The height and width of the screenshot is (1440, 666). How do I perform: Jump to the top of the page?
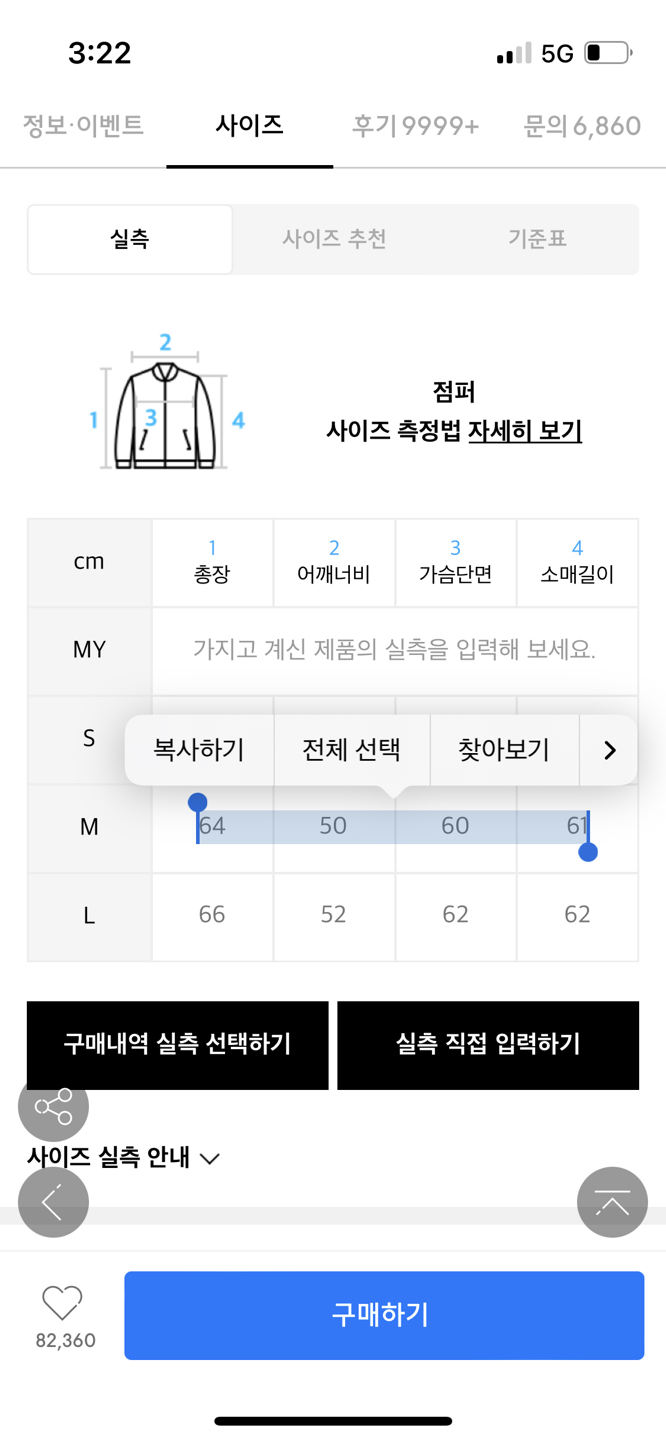click(x=612, y=1202)
